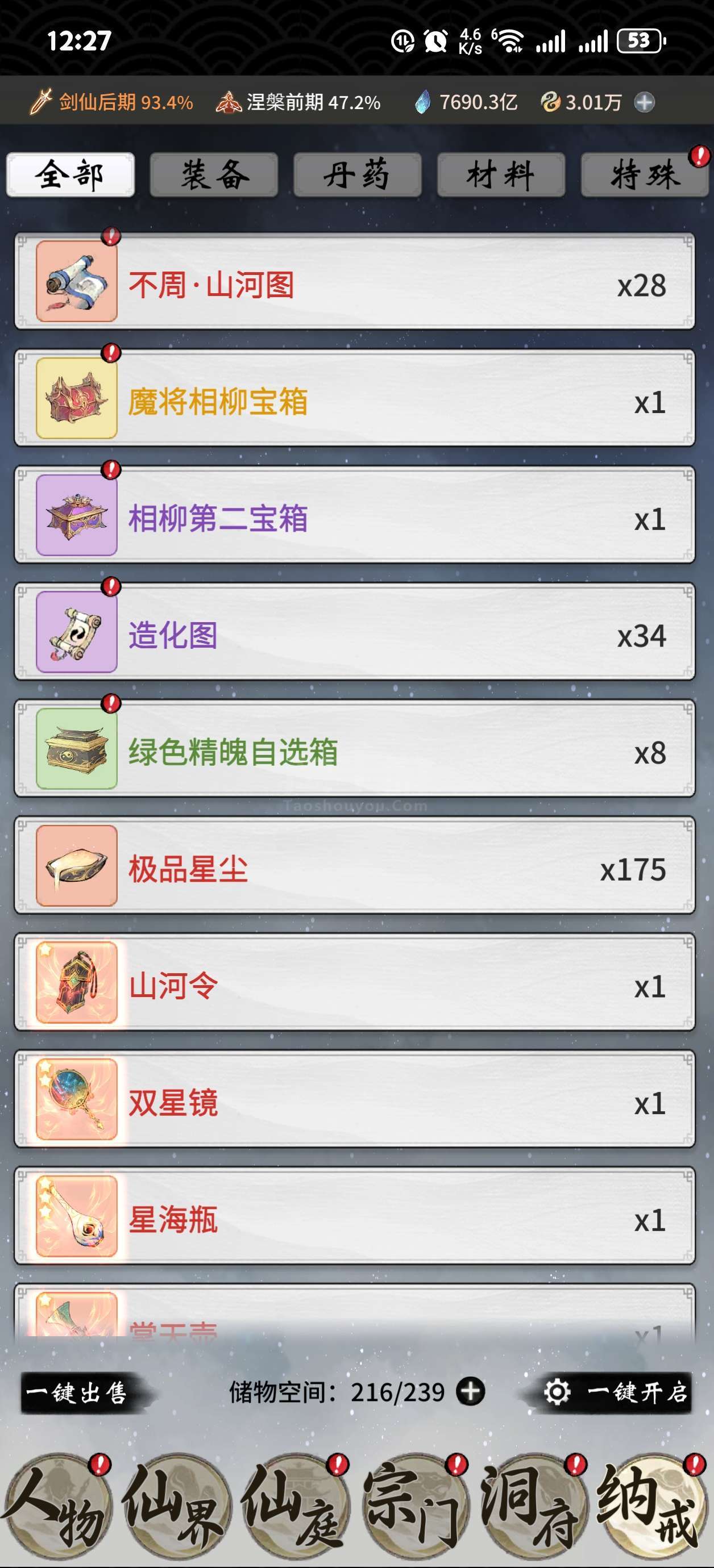Tap the 一键出售 button

tap(79, 1392)
